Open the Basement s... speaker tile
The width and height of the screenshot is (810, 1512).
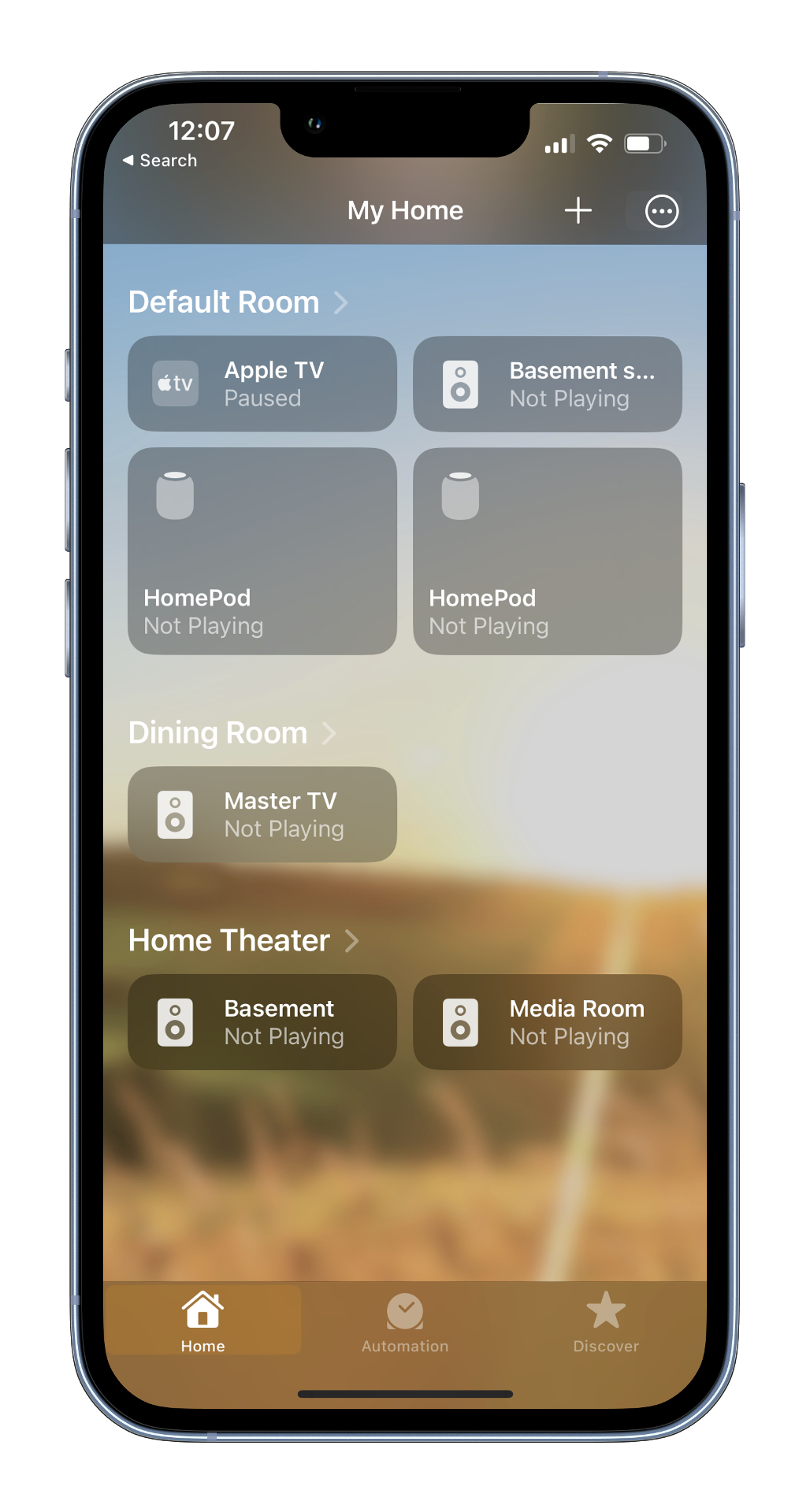click(548, 384)
